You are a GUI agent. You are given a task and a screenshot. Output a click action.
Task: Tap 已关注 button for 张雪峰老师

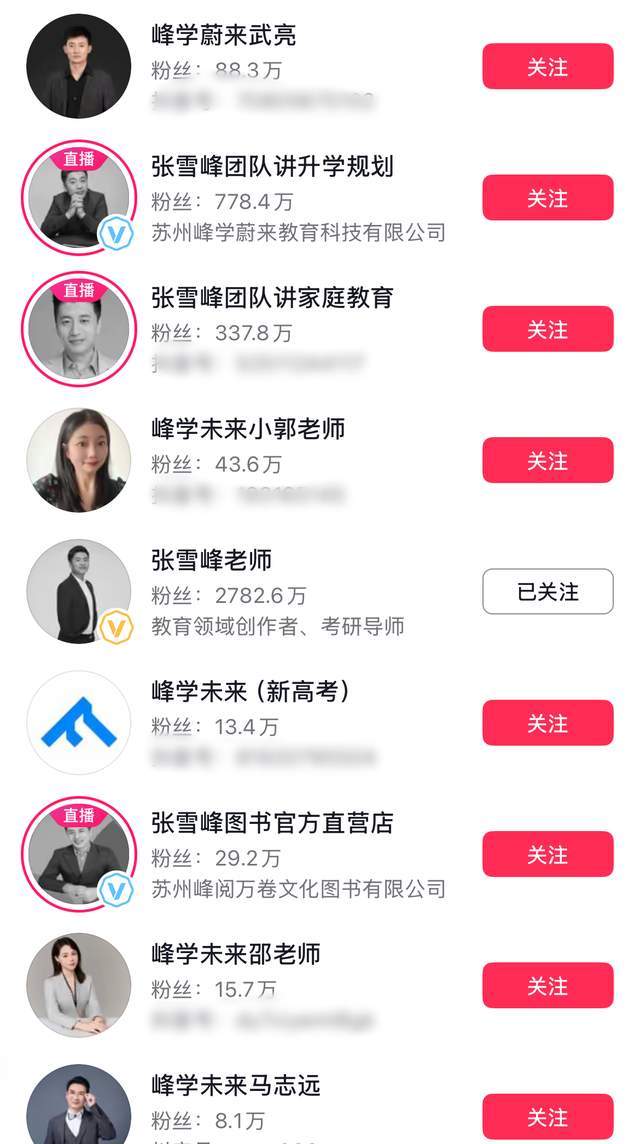click(x=547, y=592)
